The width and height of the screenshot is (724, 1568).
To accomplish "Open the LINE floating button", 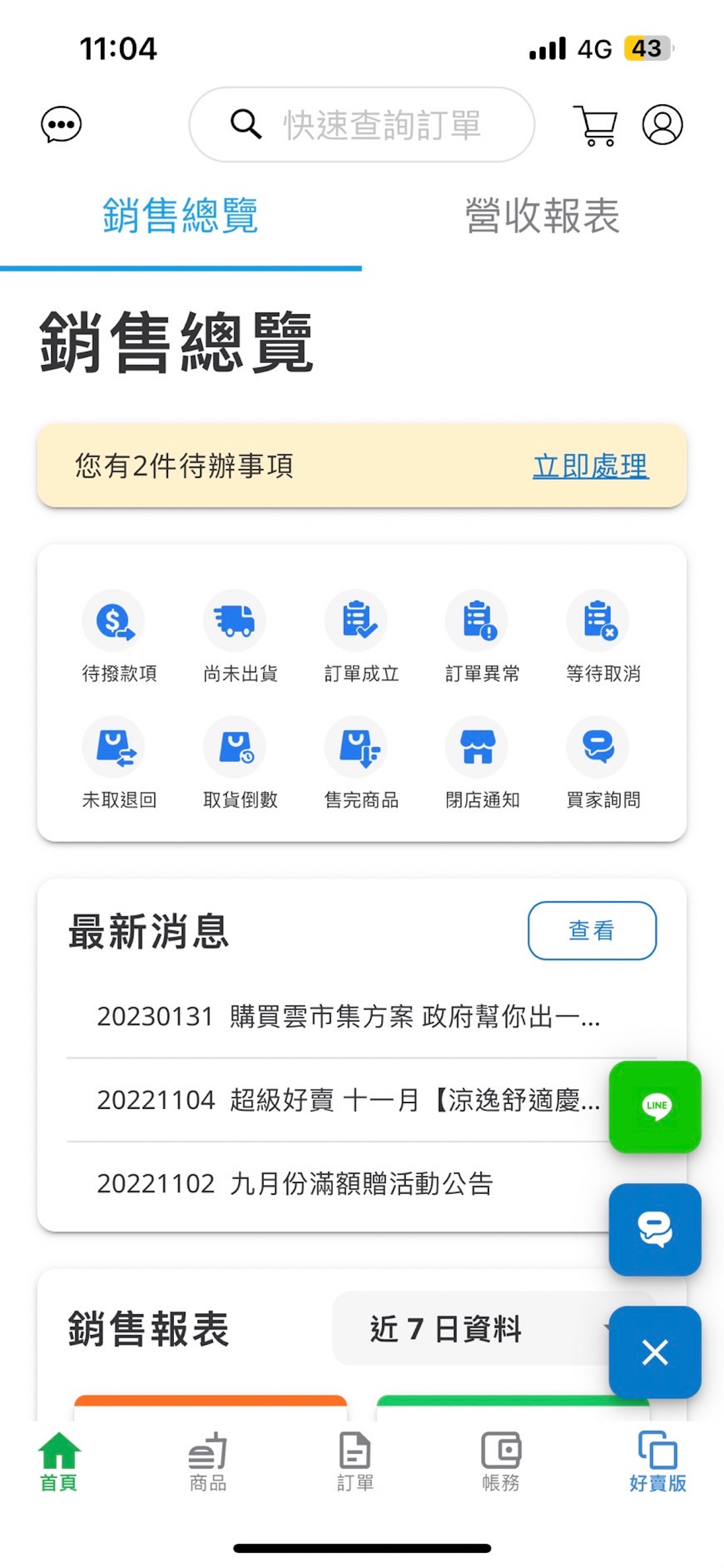I will 655,1108.
